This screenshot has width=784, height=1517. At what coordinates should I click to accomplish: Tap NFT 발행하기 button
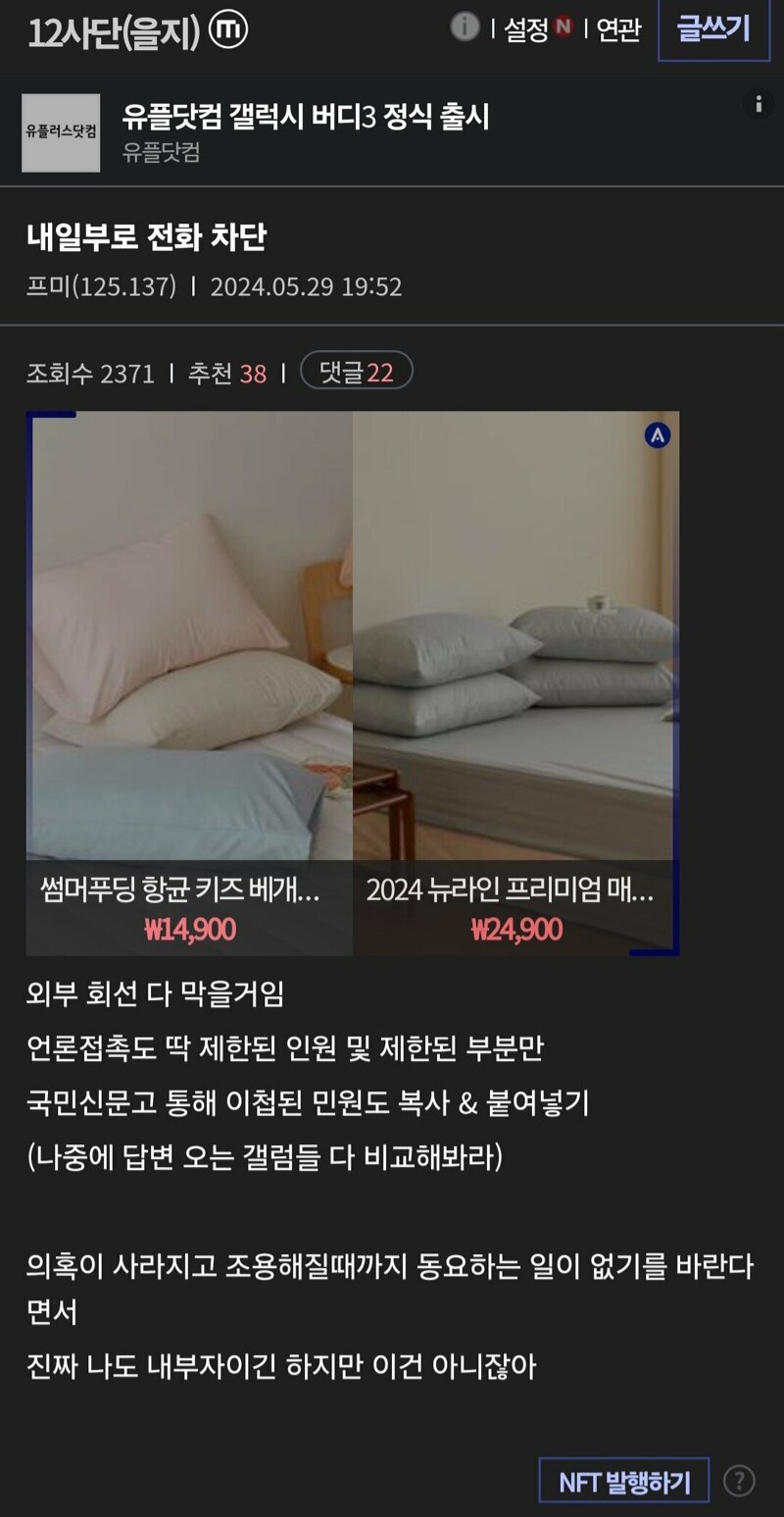[x=624, y=1481]
